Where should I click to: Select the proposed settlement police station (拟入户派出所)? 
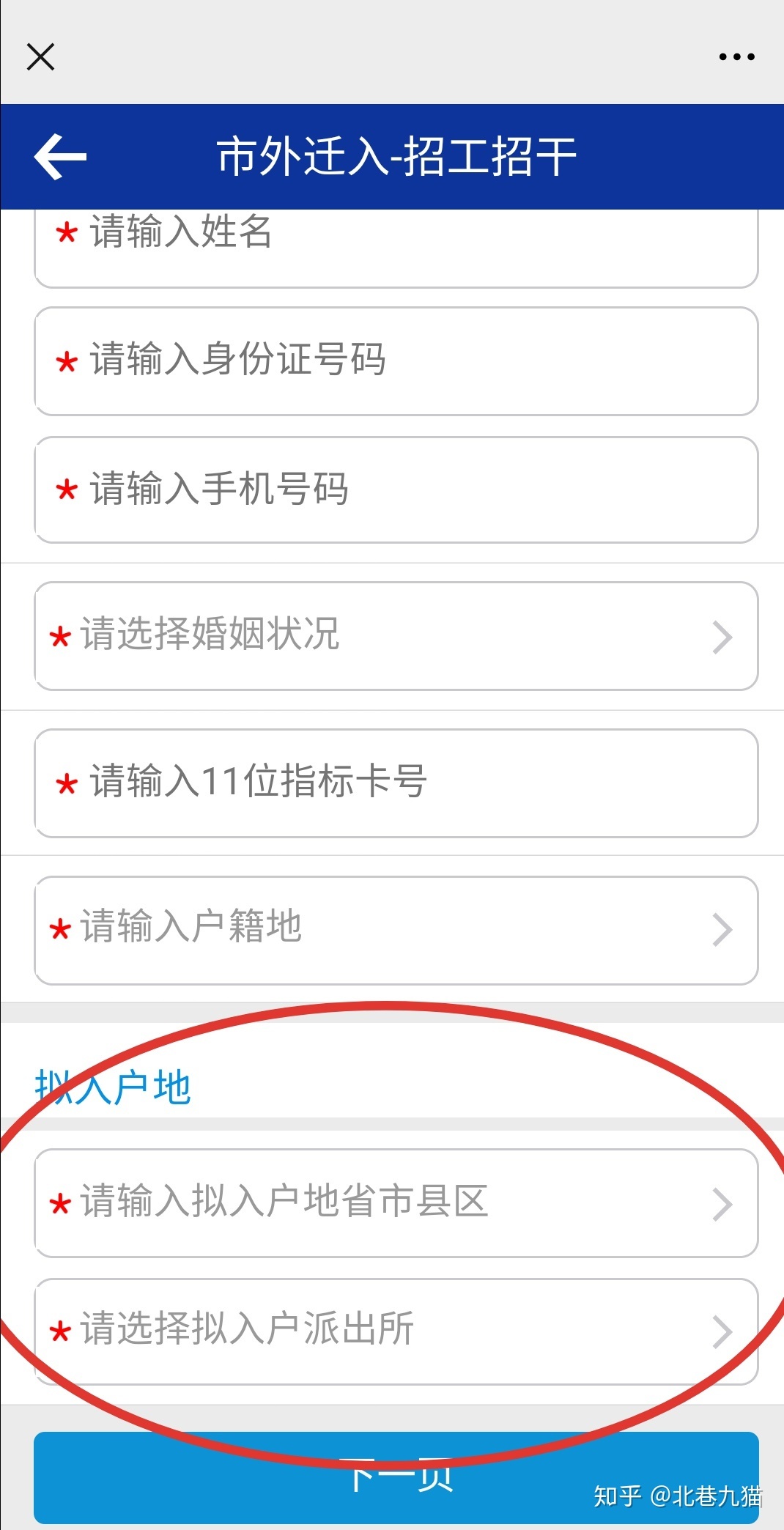(x=396, y=1331)
